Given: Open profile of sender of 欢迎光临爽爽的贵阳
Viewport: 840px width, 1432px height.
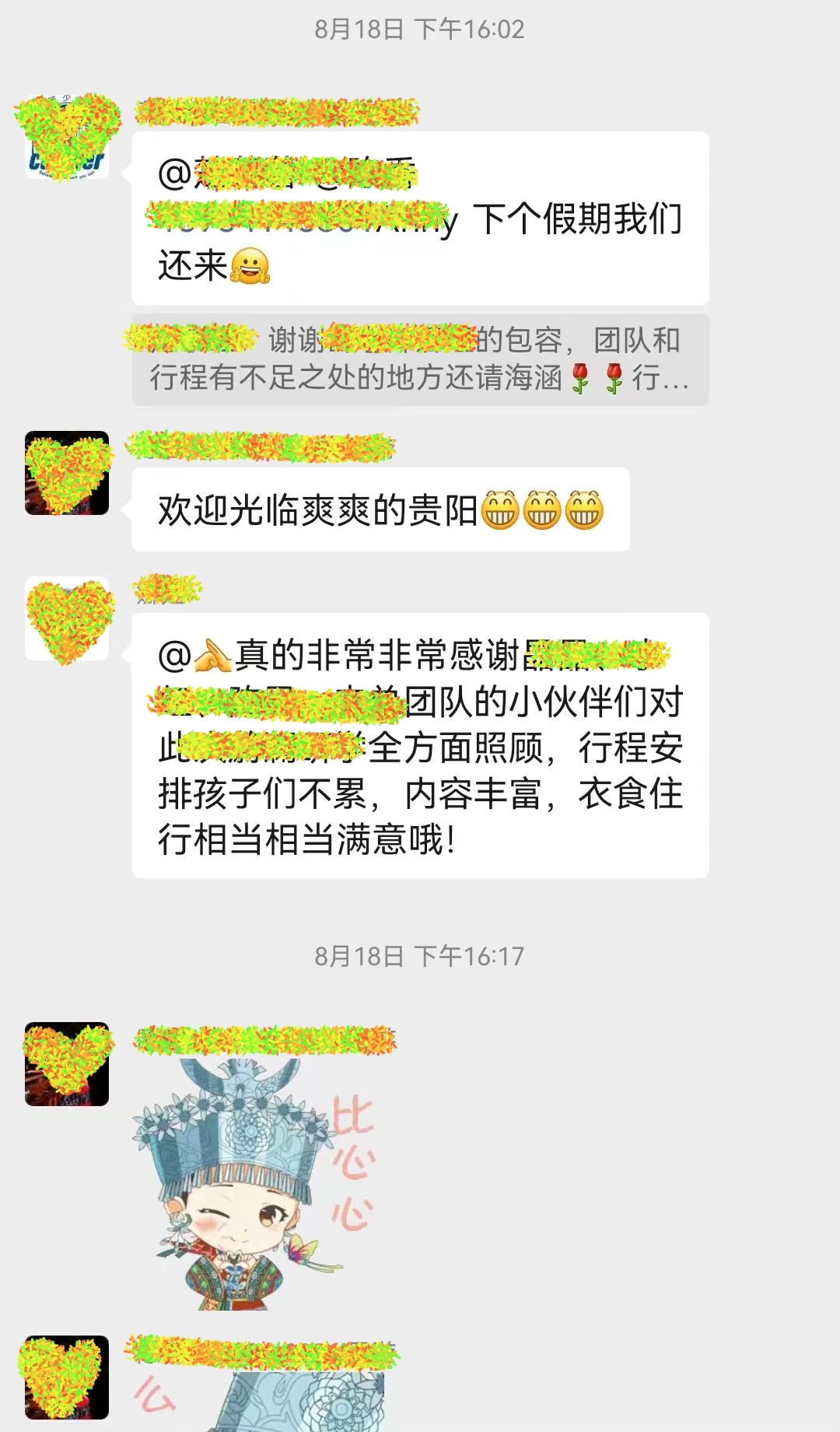Looking at the screenshot, I should tap(67, 473).
